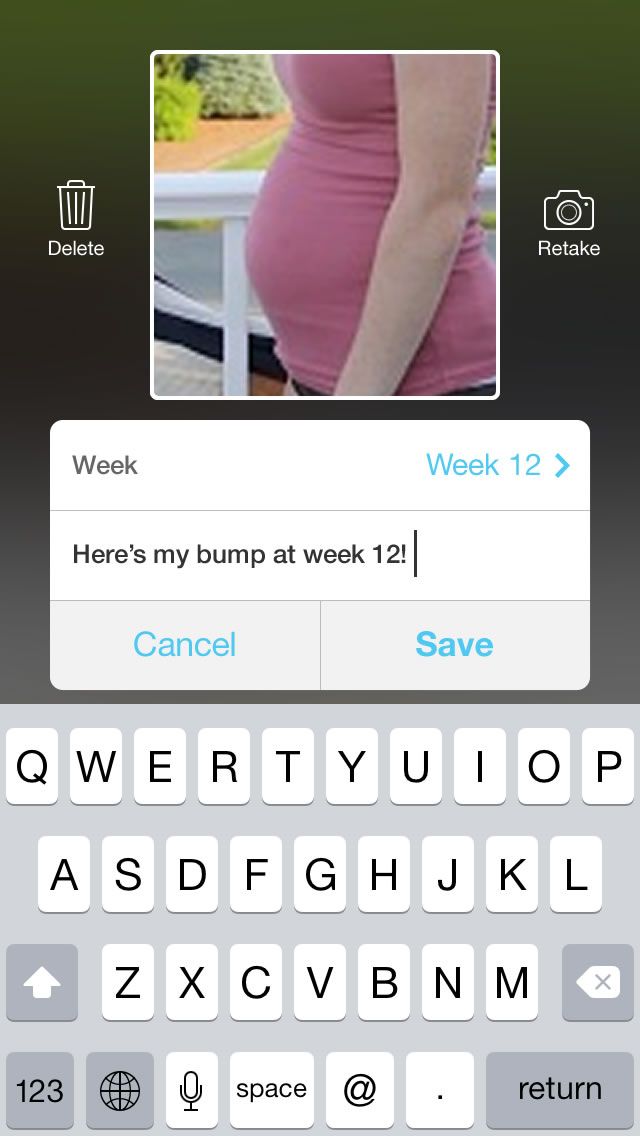This screenshot has width=640, height=1136.
Task: Save the bump photo entry
Action: coord(454,645)
